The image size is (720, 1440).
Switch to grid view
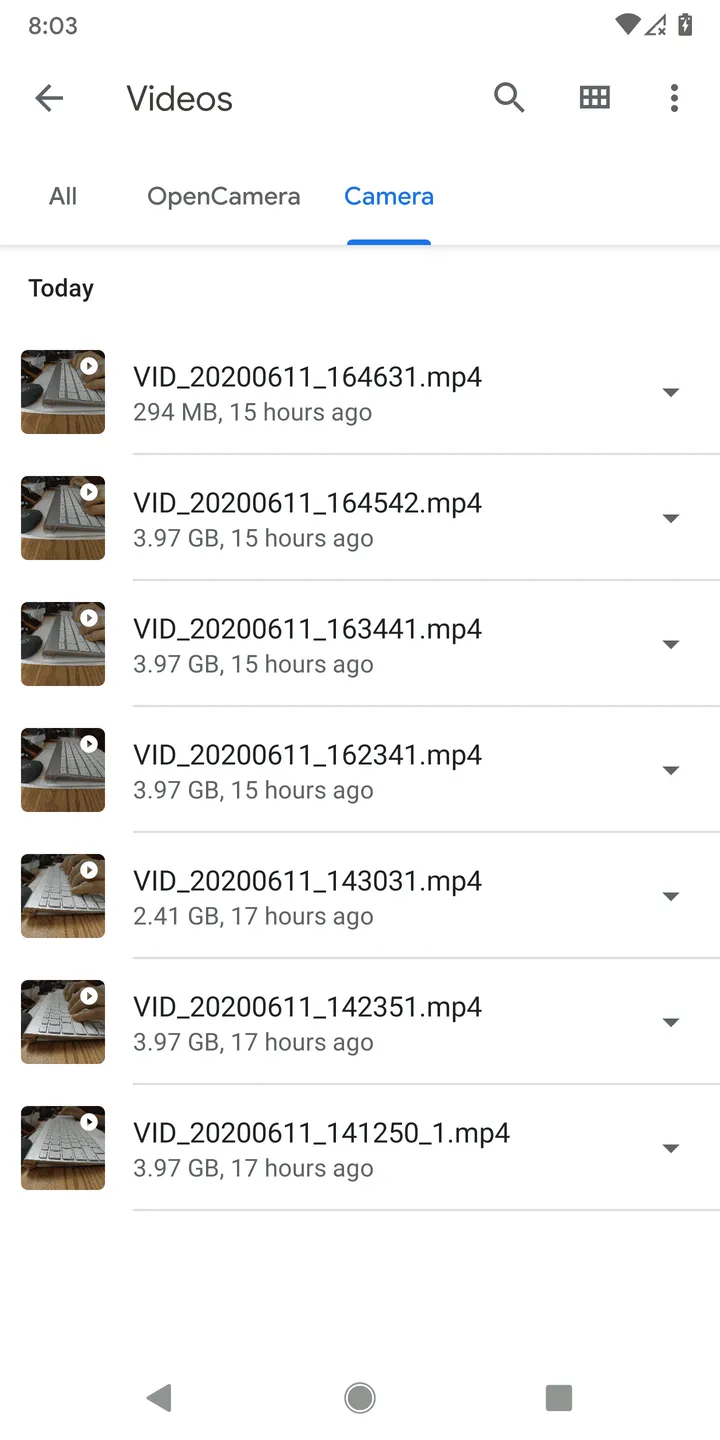tap(594, 98)
